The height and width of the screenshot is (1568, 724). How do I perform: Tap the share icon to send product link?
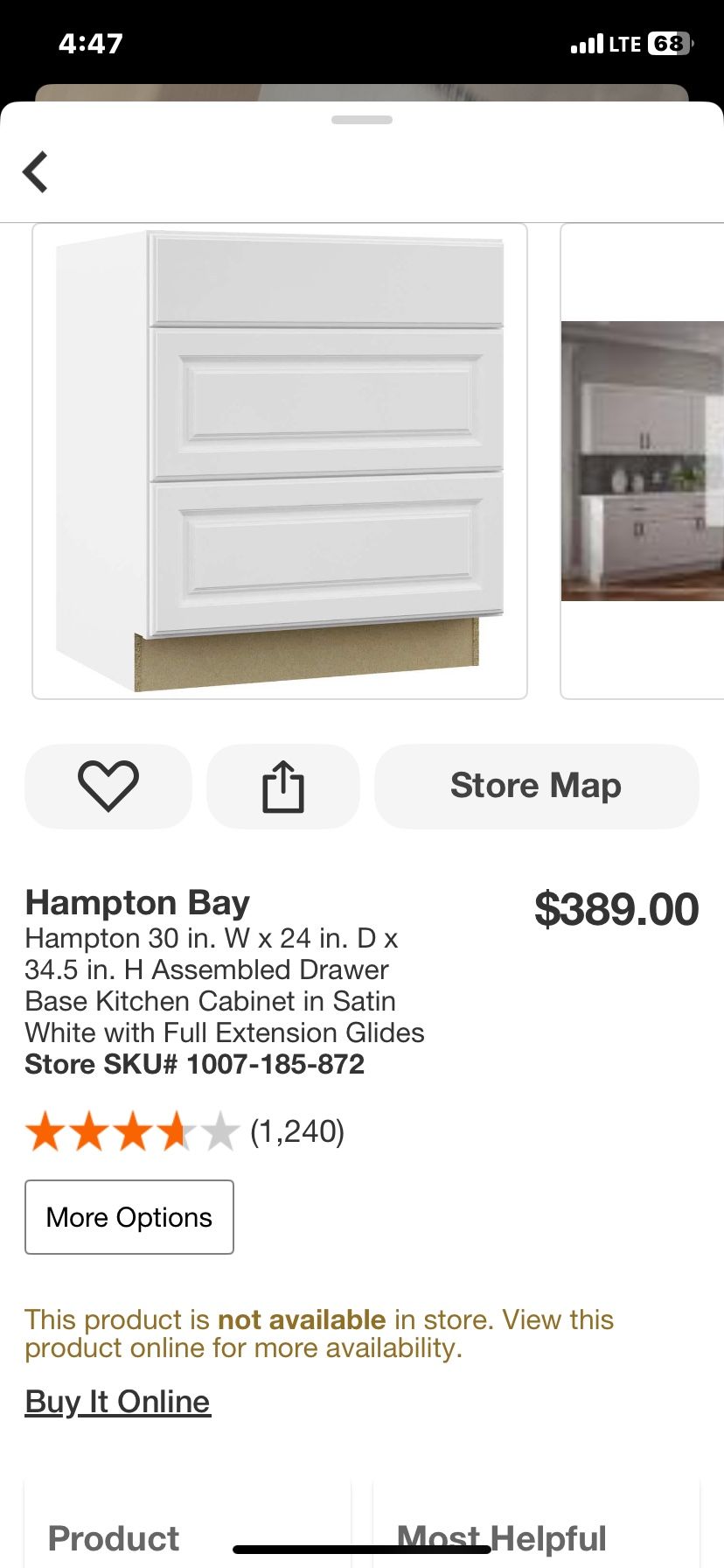[x=282, y=785]
